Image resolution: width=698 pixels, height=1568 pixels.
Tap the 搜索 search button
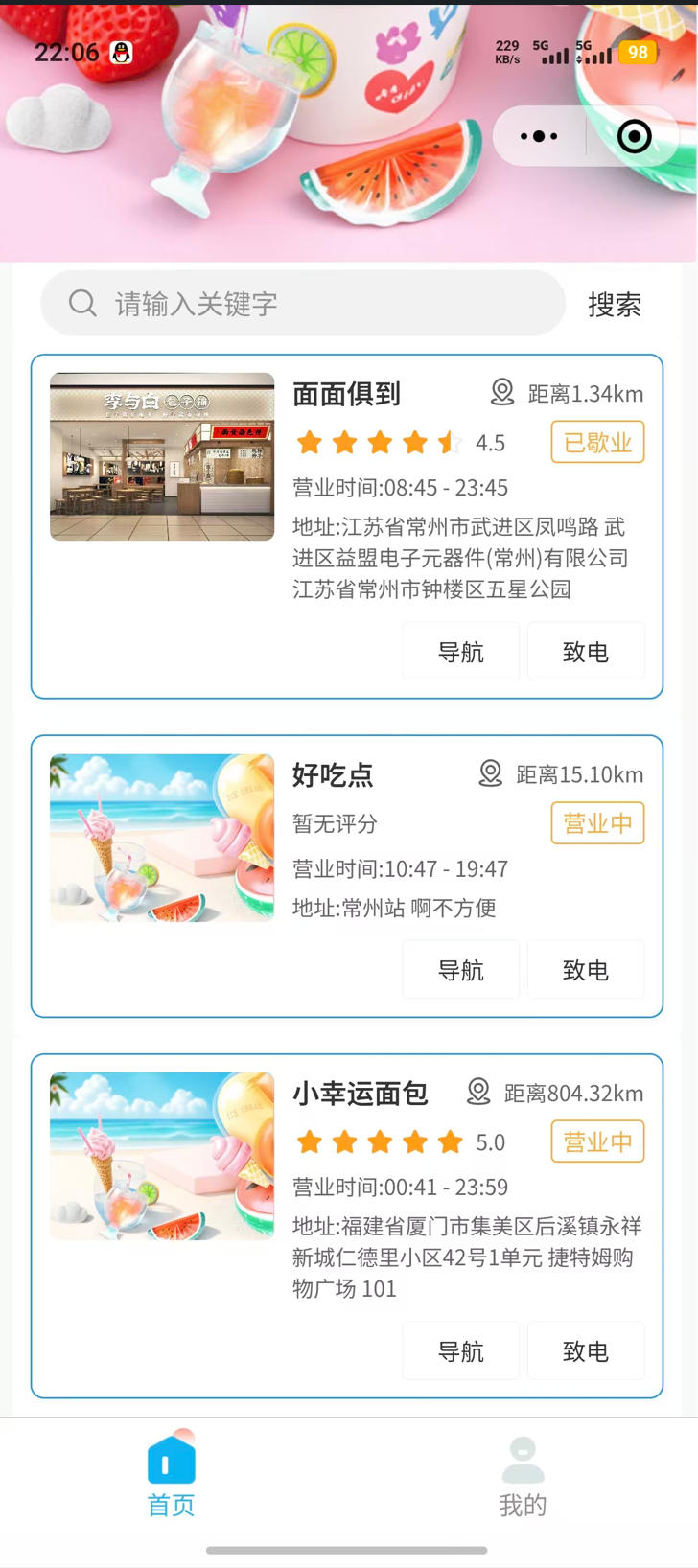(x=616, y=303)
